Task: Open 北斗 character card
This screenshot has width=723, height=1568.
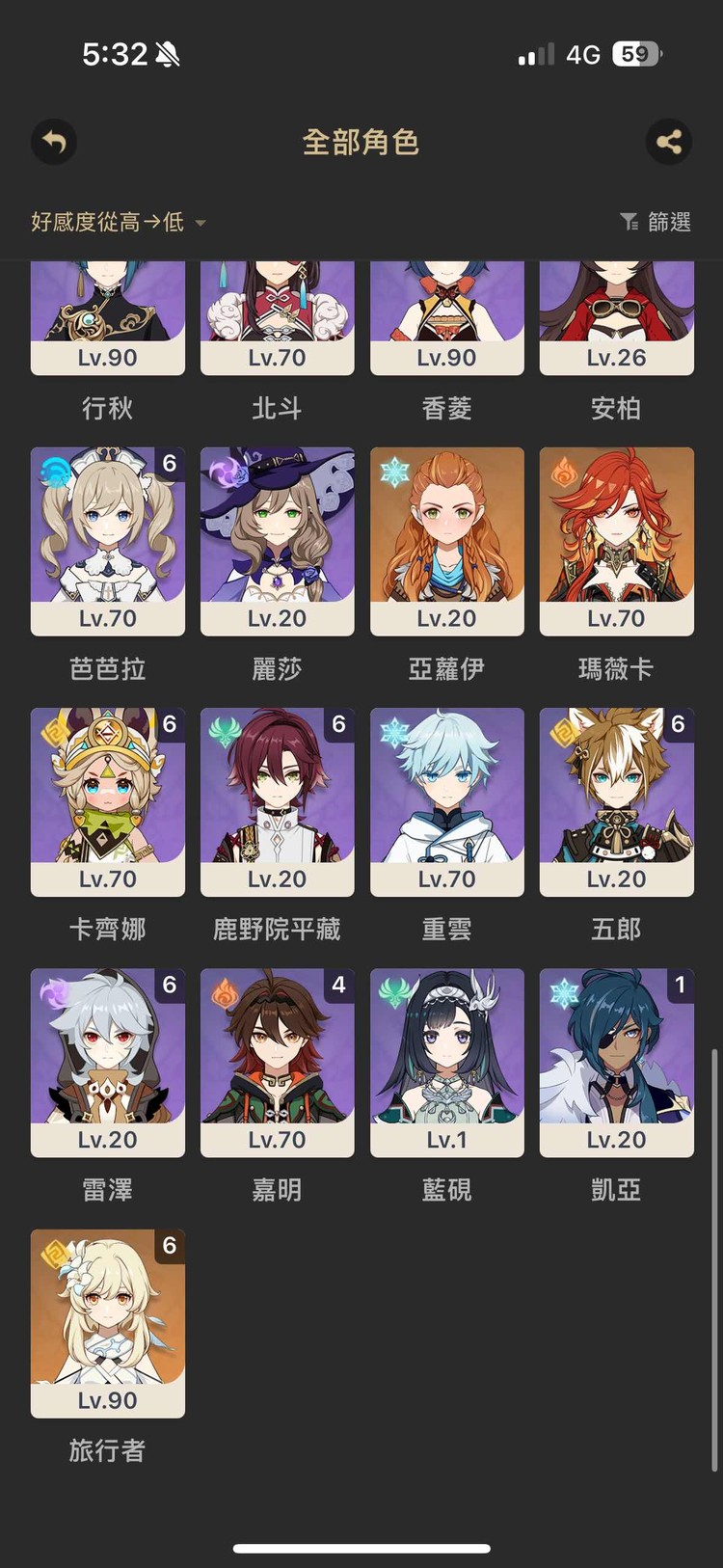Action: pyautogui.click(x=278, y=318)
